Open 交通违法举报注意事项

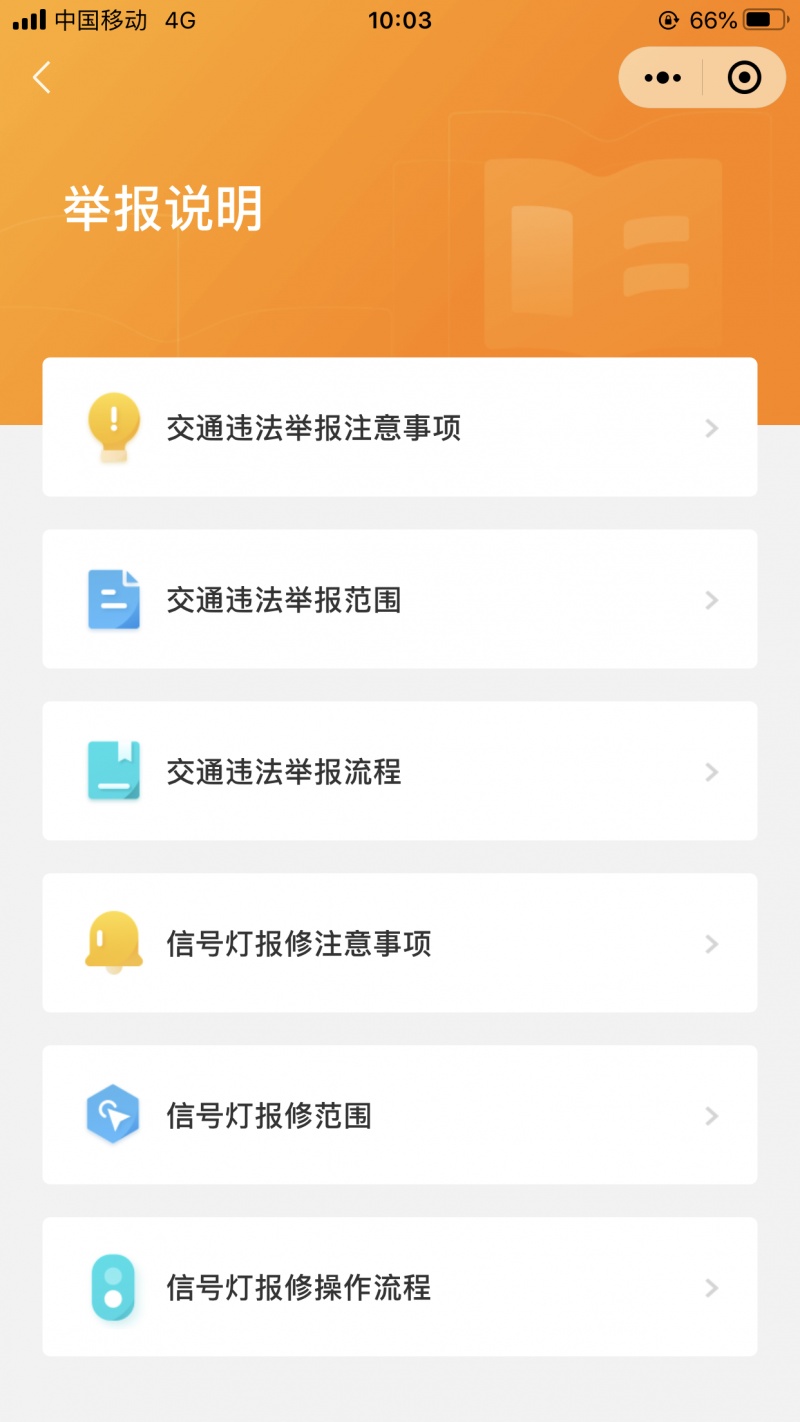pyautogui.click(x=399, y=428)
